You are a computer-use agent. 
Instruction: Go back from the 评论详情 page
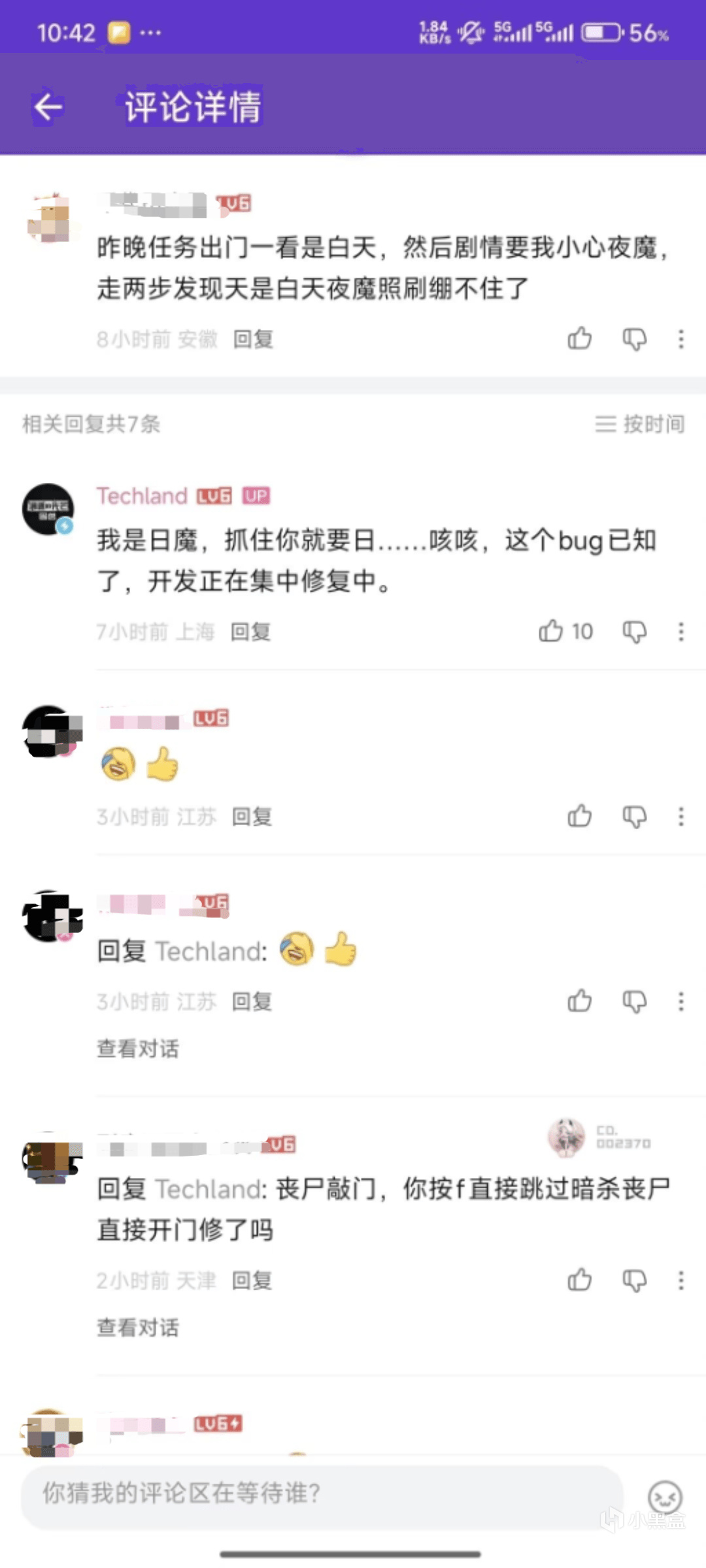coord(48,106)
